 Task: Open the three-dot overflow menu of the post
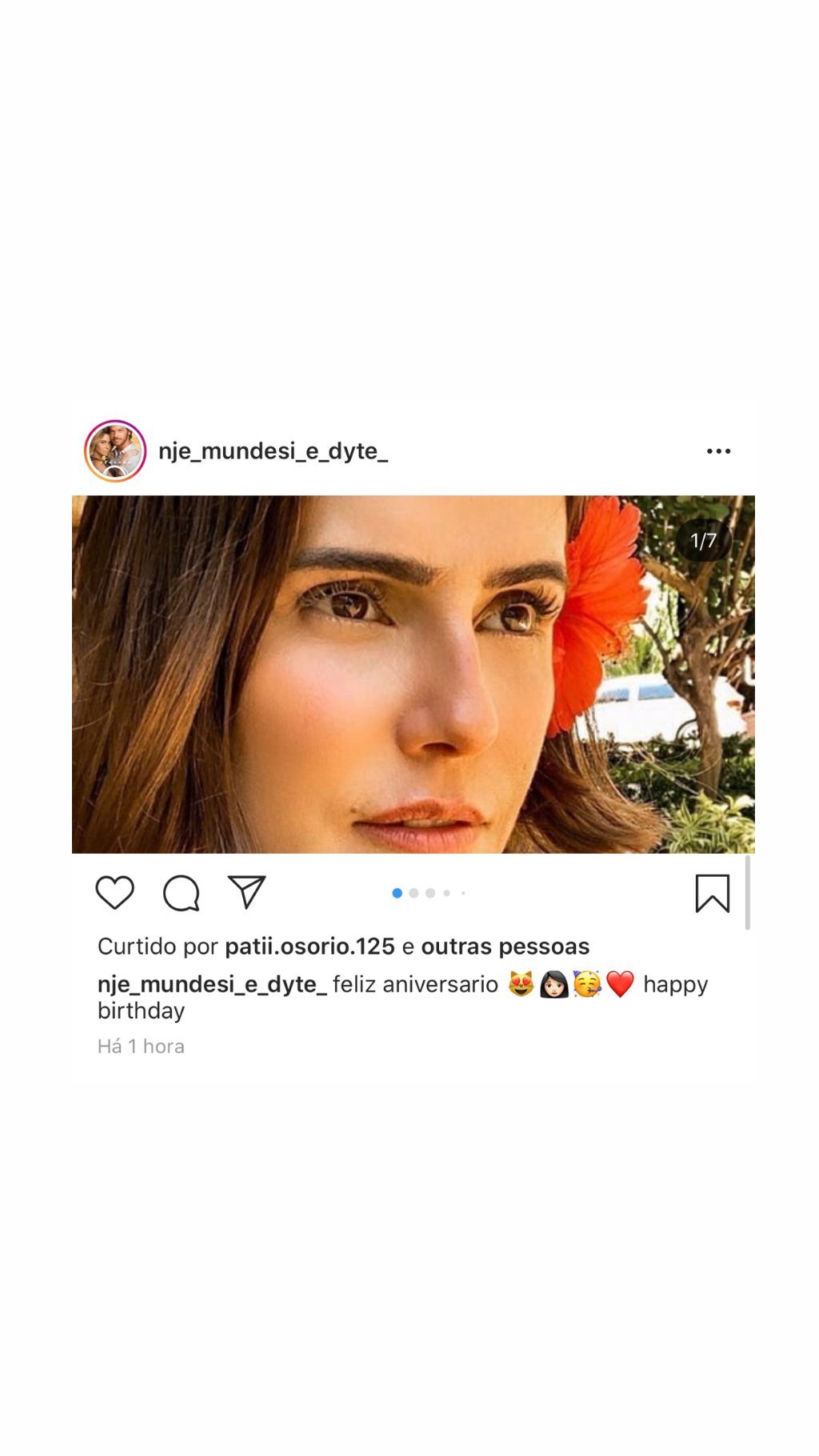718,451
